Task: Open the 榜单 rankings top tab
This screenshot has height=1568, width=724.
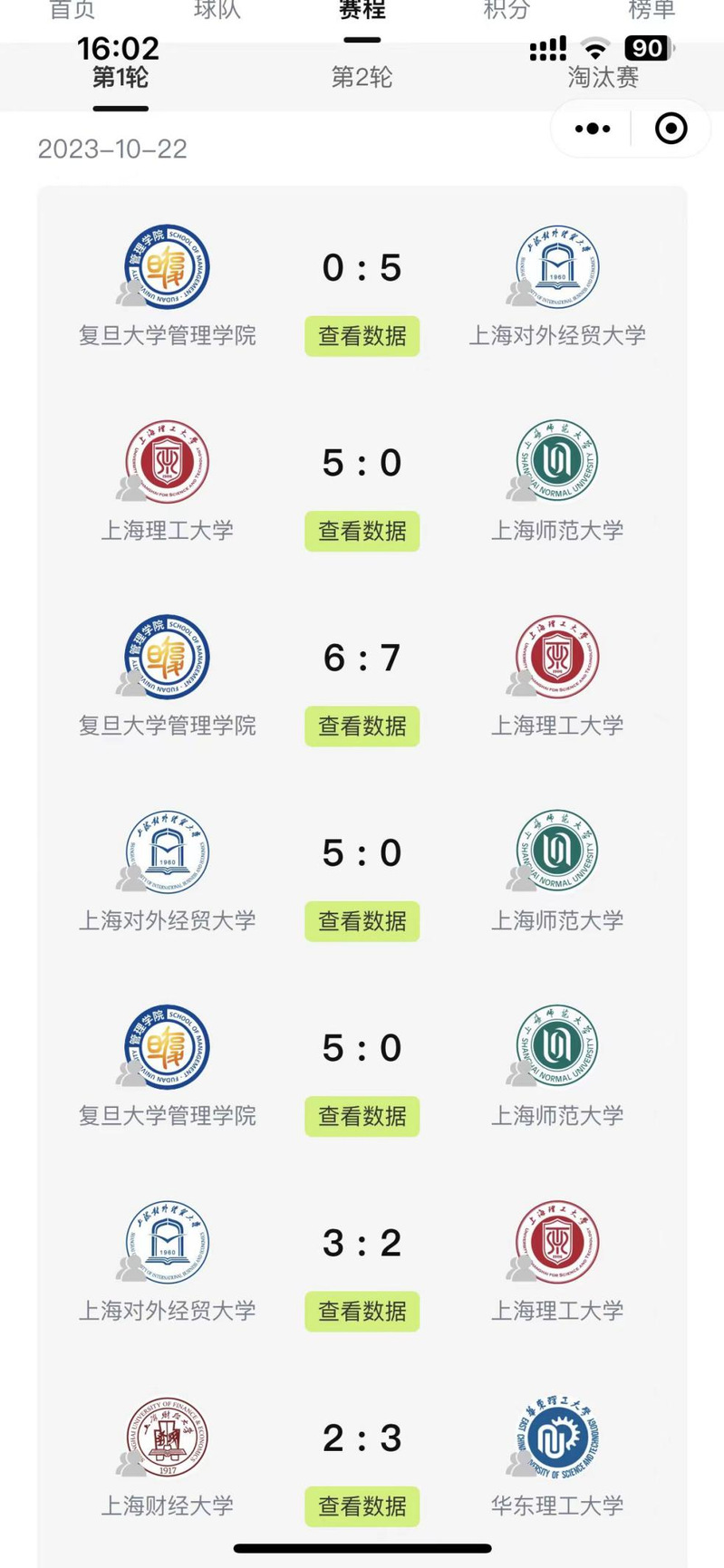Action: point(652,10)
